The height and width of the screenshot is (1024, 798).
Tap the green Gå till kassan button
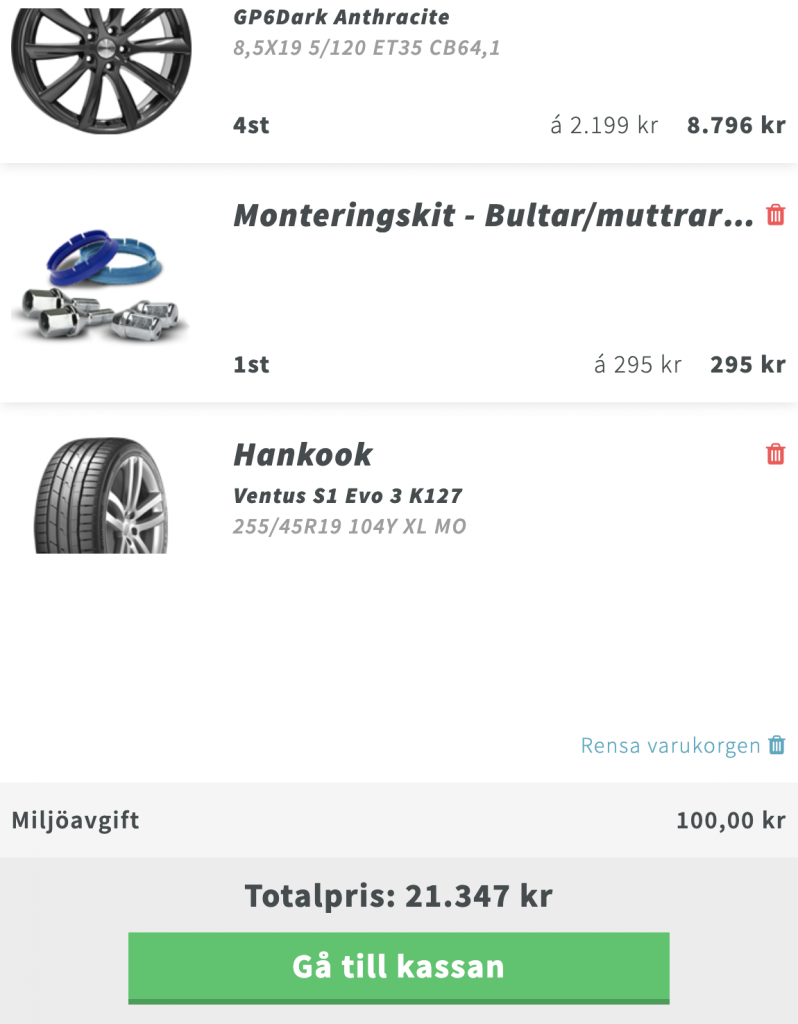click(398, 967)
